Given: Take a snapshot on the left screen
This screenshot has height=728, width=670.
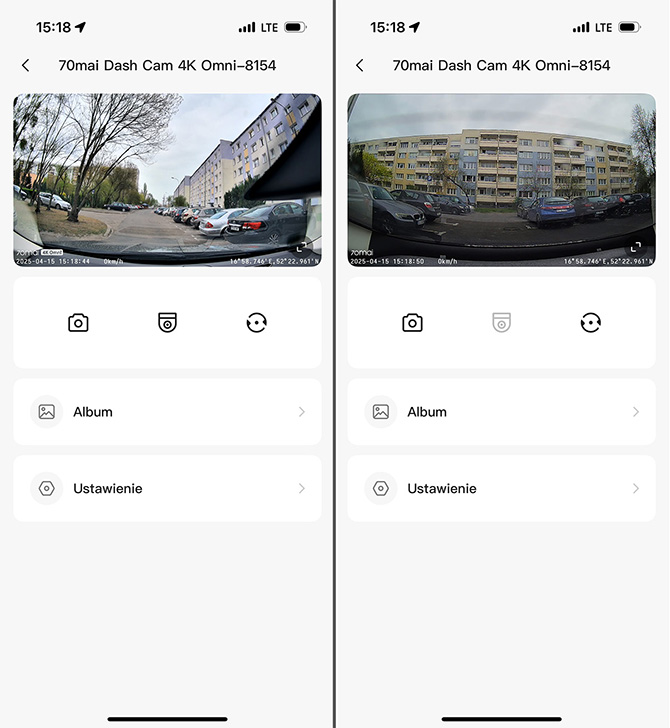Looking at the screenshot, I should click(x=78, y=322).
